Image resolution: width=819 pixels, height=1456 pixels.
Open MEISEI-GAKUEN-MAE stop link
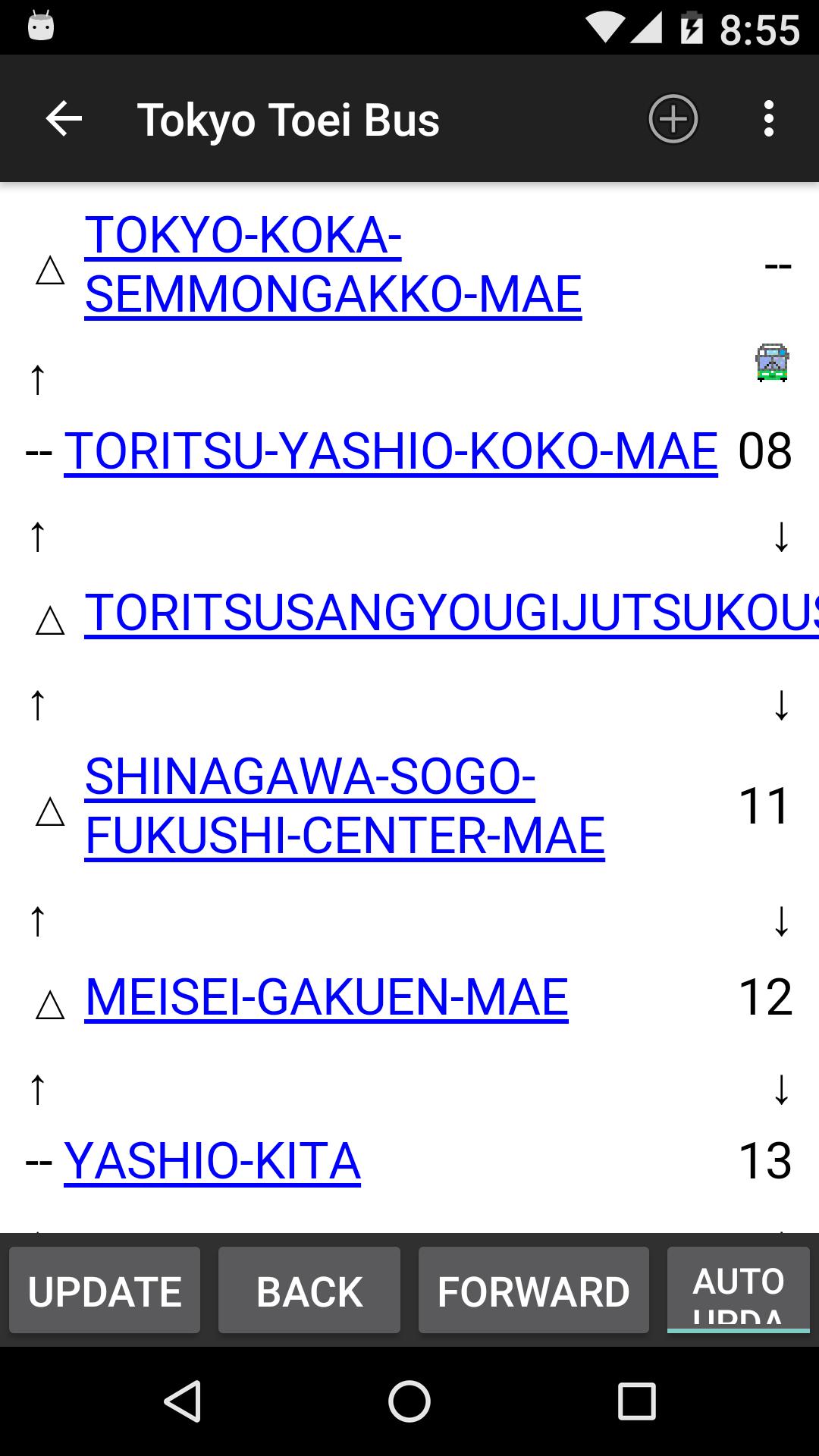click(x=326, y=997)
